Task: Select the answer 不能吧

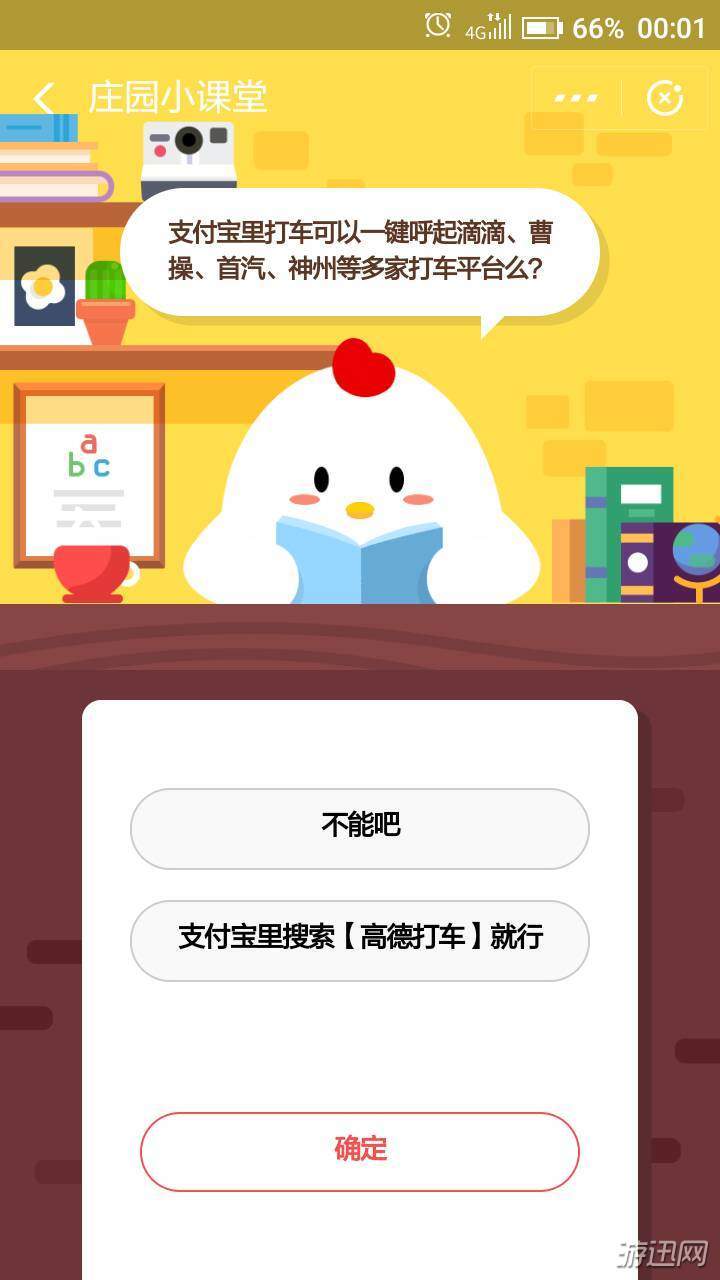Action: 360,828
